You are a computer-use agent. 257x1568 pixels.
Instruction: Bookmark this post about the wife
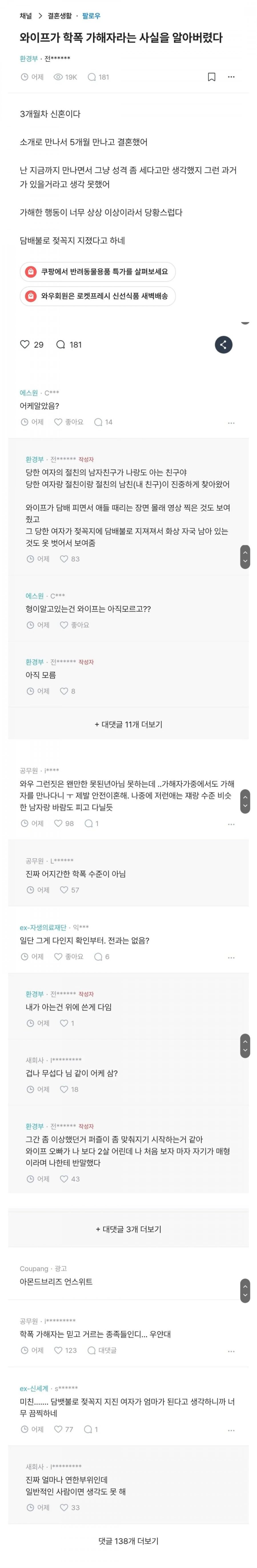tap(211, 77)
